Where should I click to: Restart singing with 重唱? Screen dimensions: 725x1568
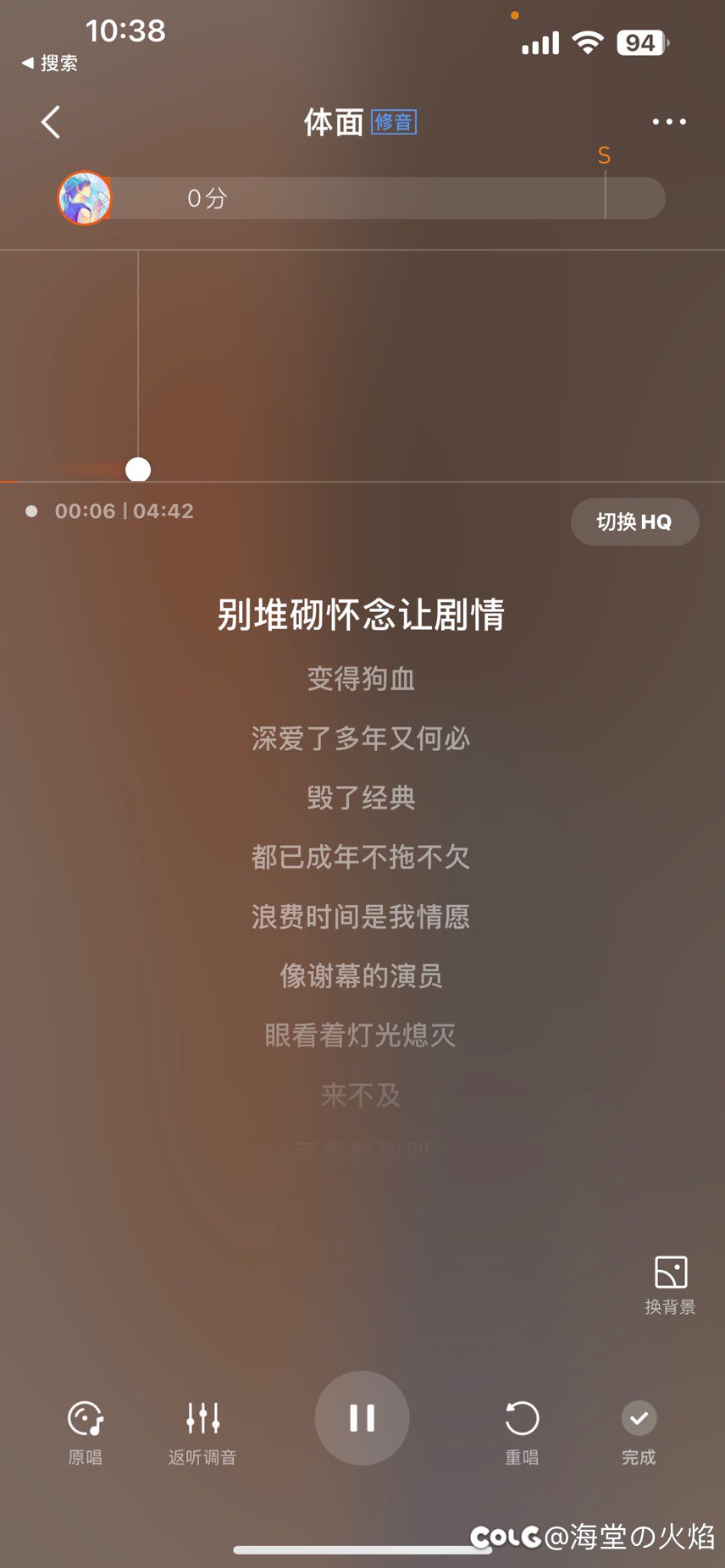click(522, 1433)
